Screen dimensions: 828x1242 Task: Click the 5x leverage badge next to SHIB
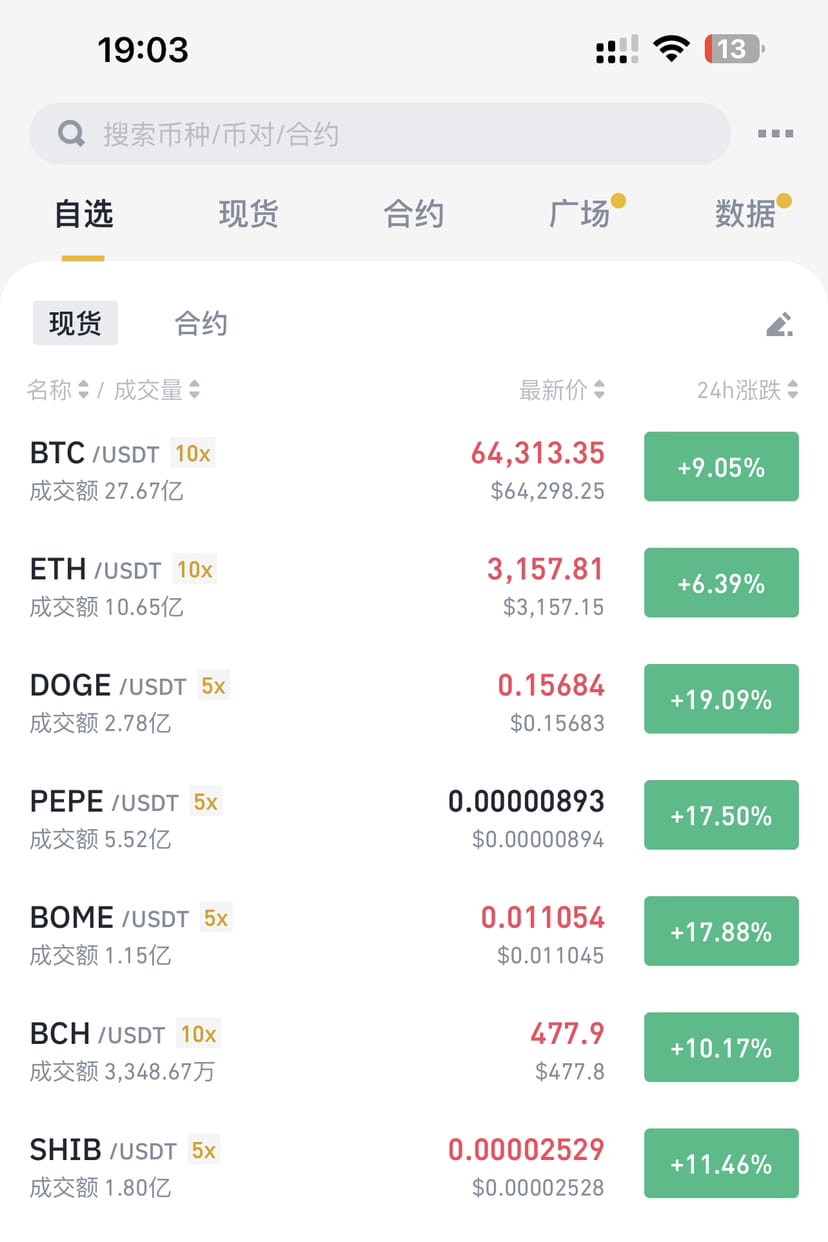203,1149
